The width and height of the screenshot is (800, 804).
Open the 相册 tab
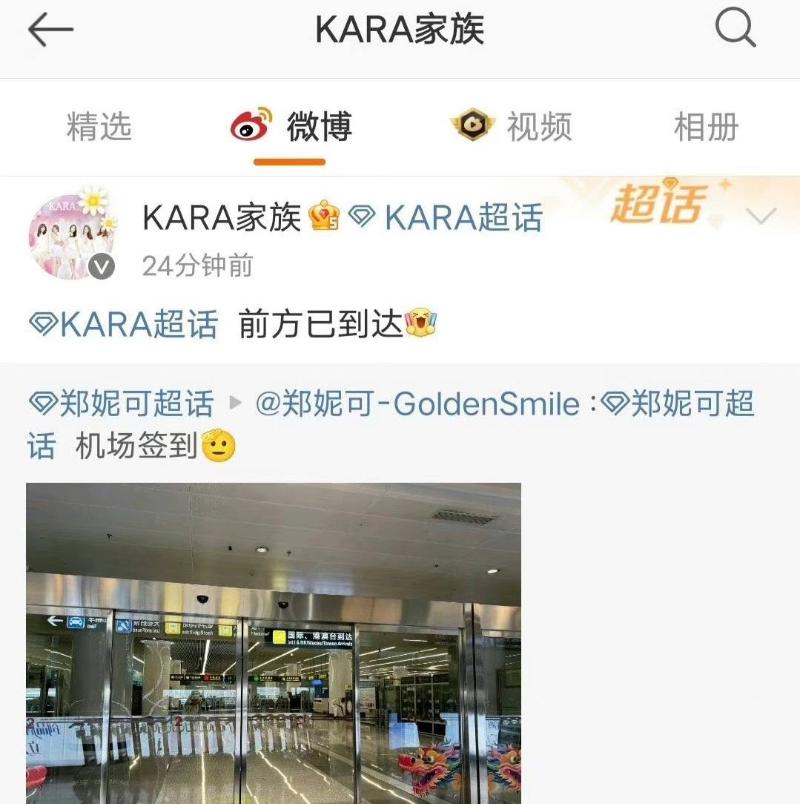pos(706,127)
